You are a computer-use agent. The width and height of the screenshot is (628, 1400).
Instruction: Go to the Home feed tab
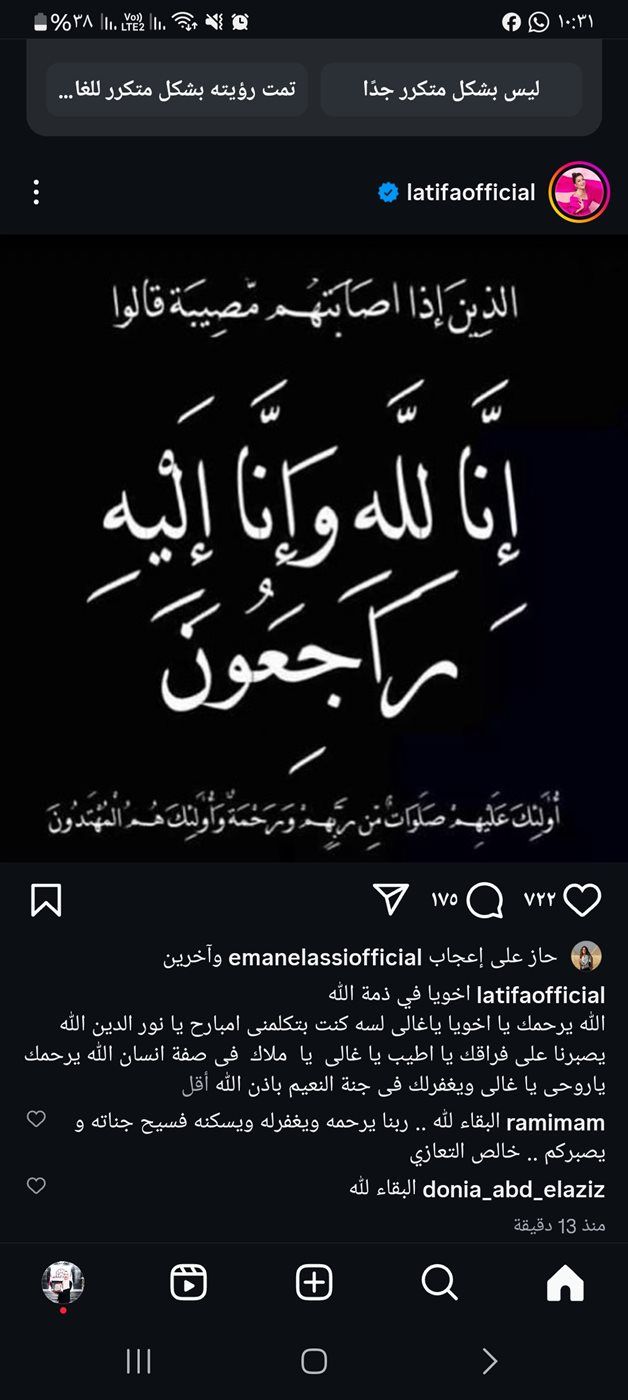tap(565, 1282)
